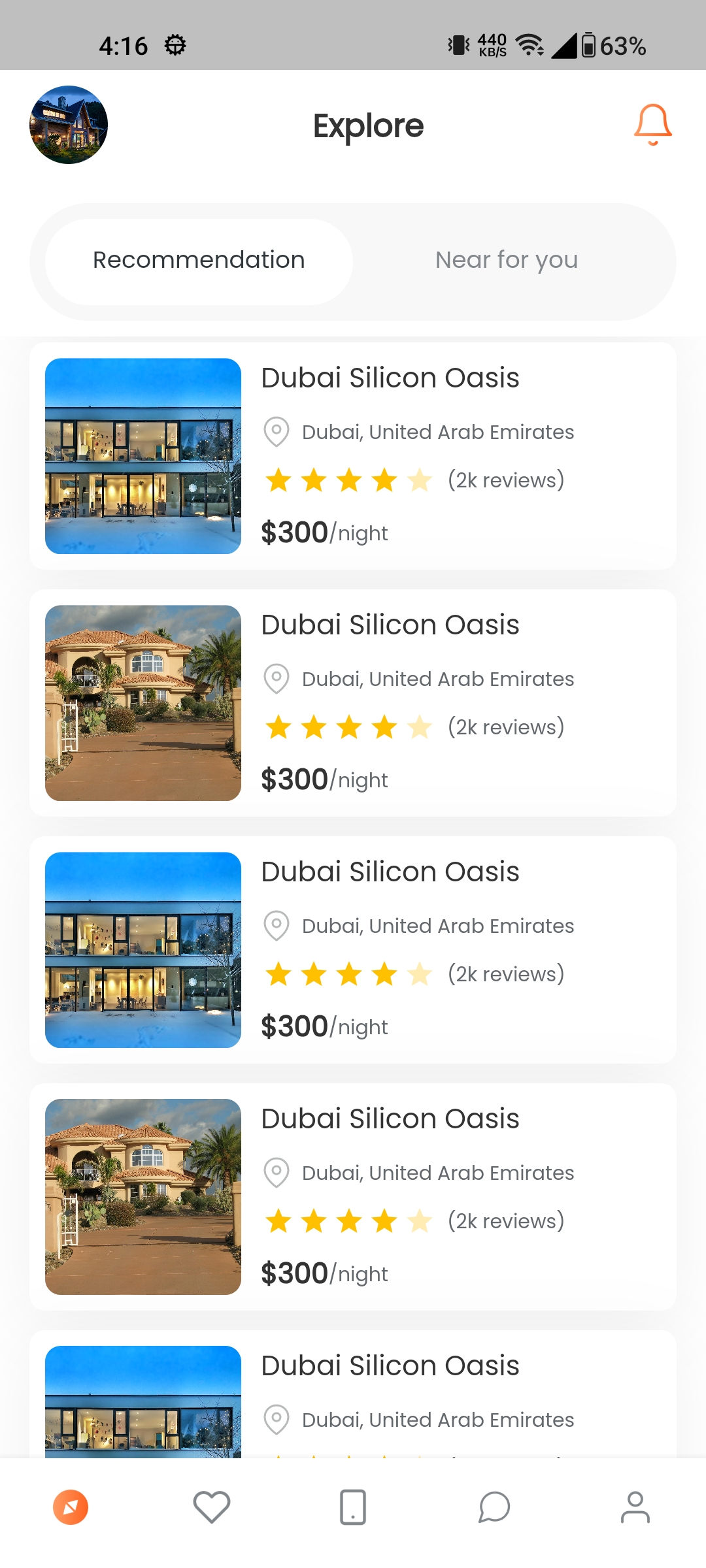Open the notifications bell
This screenshot has width=706, height=1568.
(652, 124)
